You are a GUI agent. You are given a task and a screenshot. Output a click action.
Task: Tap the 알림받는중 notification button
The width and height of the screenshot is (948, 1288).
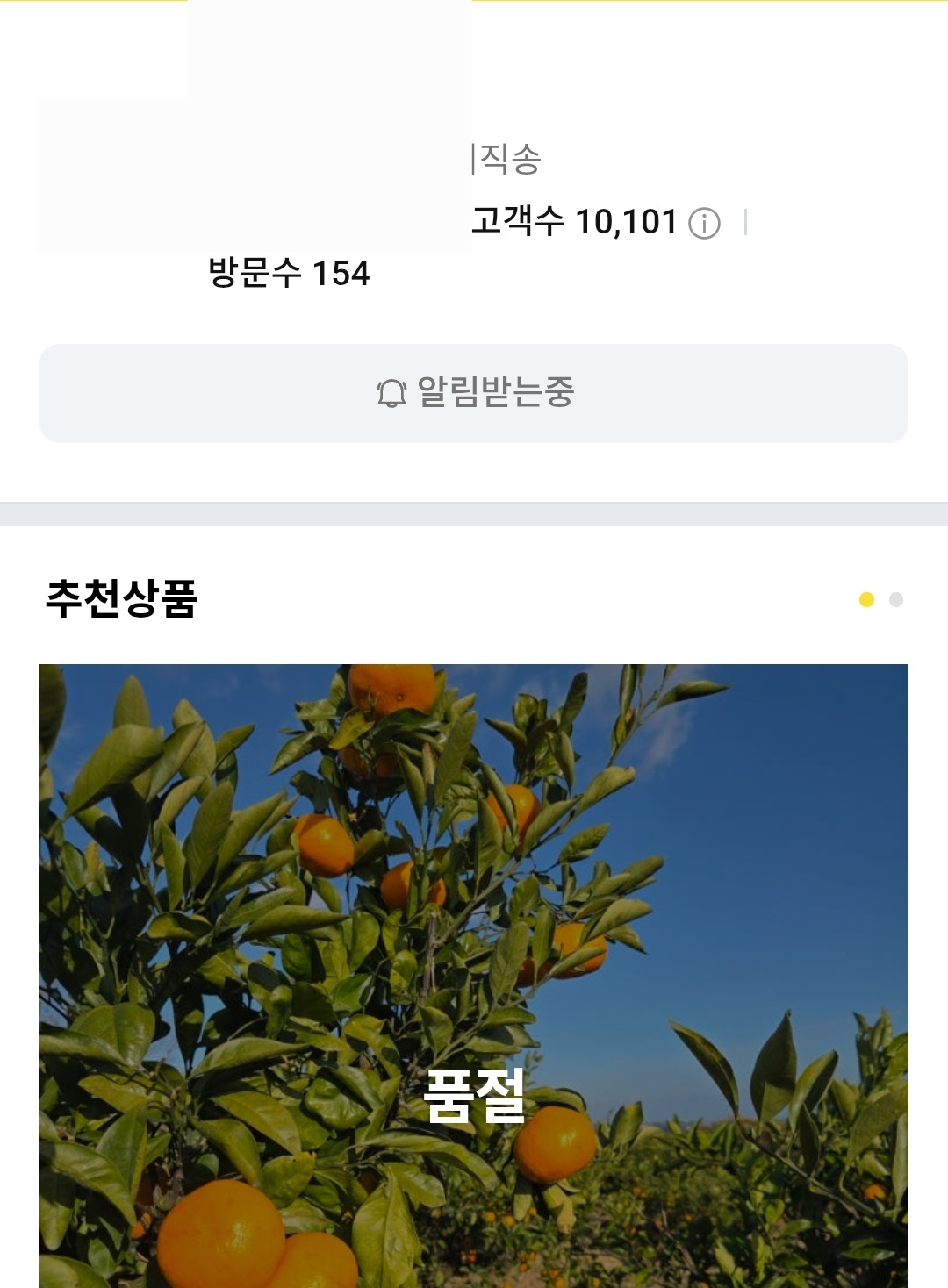[474, 393]
